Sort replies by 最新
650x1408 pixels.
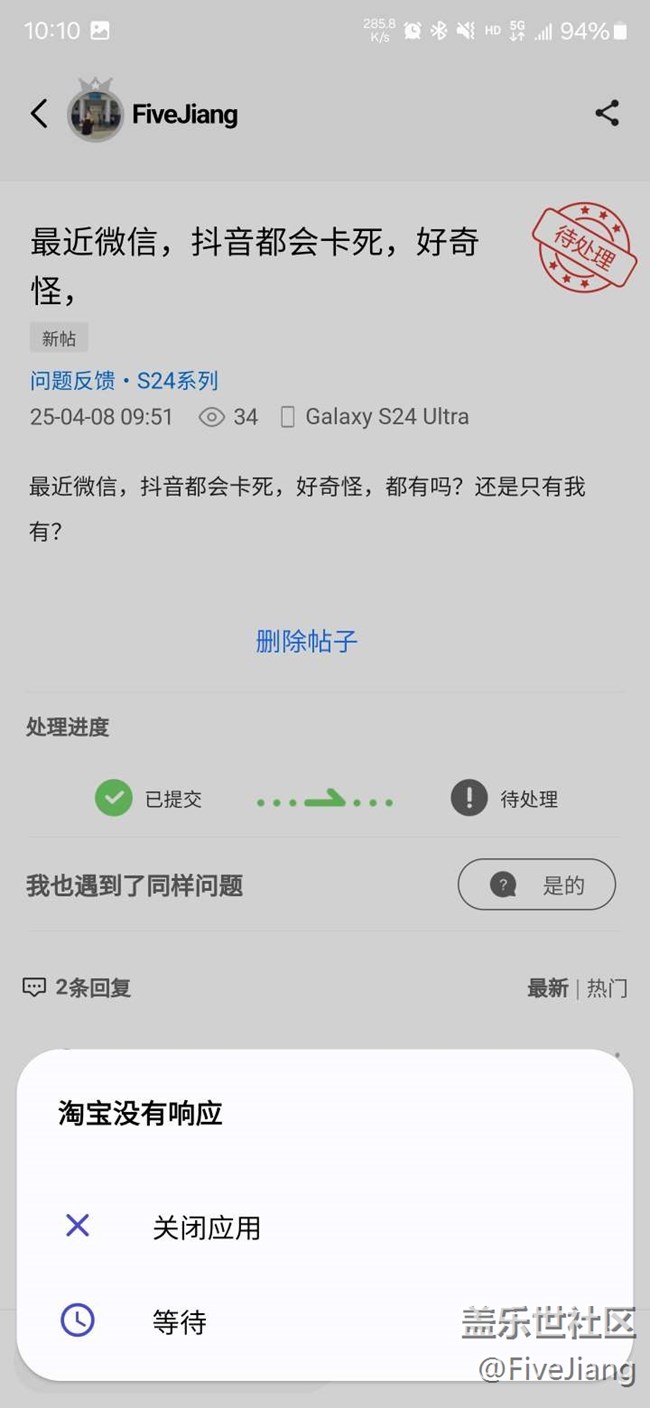click(x=547, y=988)
